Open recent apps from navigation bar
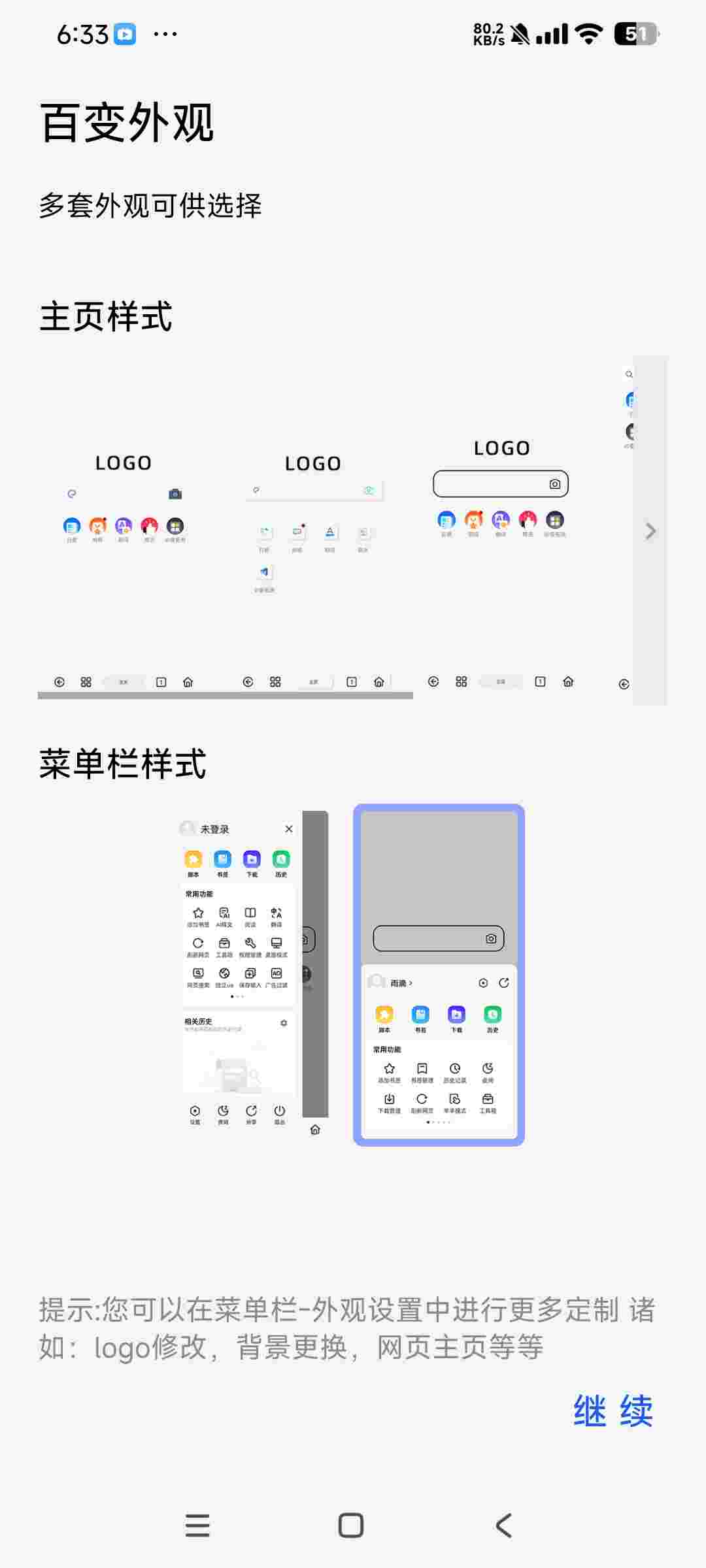706x1568 pixels. coord(197,1526)
